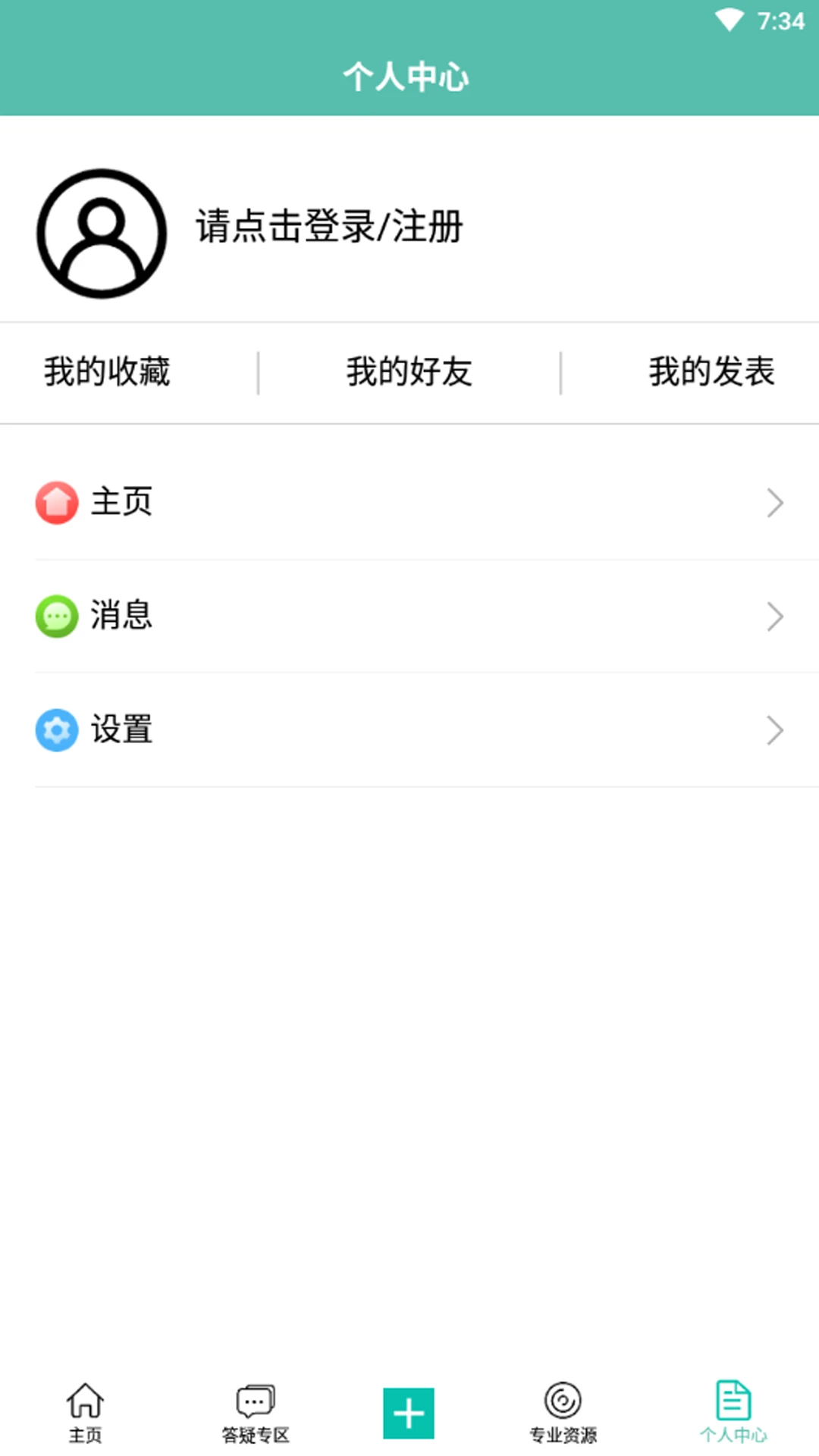Open the 消息 row arrow
This screenshot has width=819, height=1456.
774,617
